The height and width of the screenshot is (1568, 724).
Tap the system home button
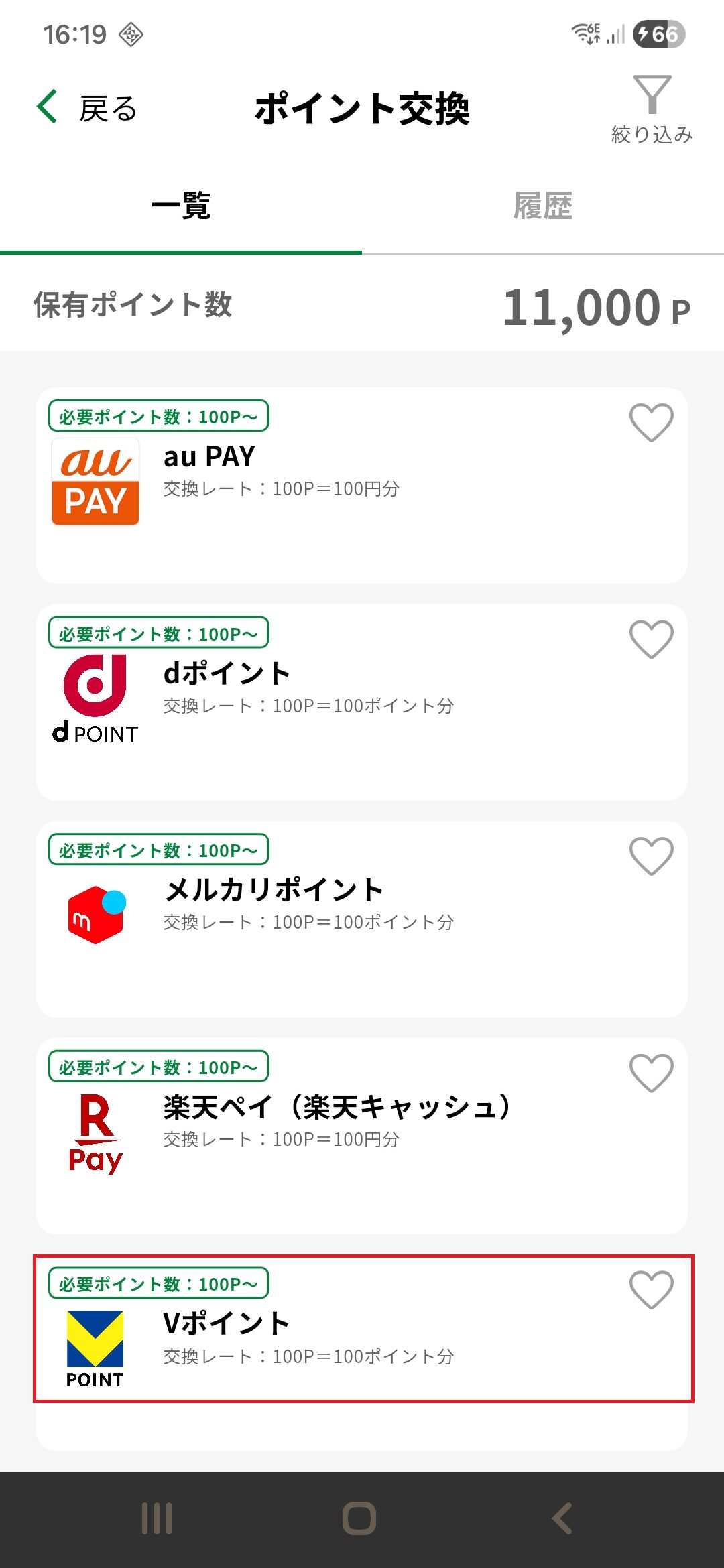(x=359, y=1518)
